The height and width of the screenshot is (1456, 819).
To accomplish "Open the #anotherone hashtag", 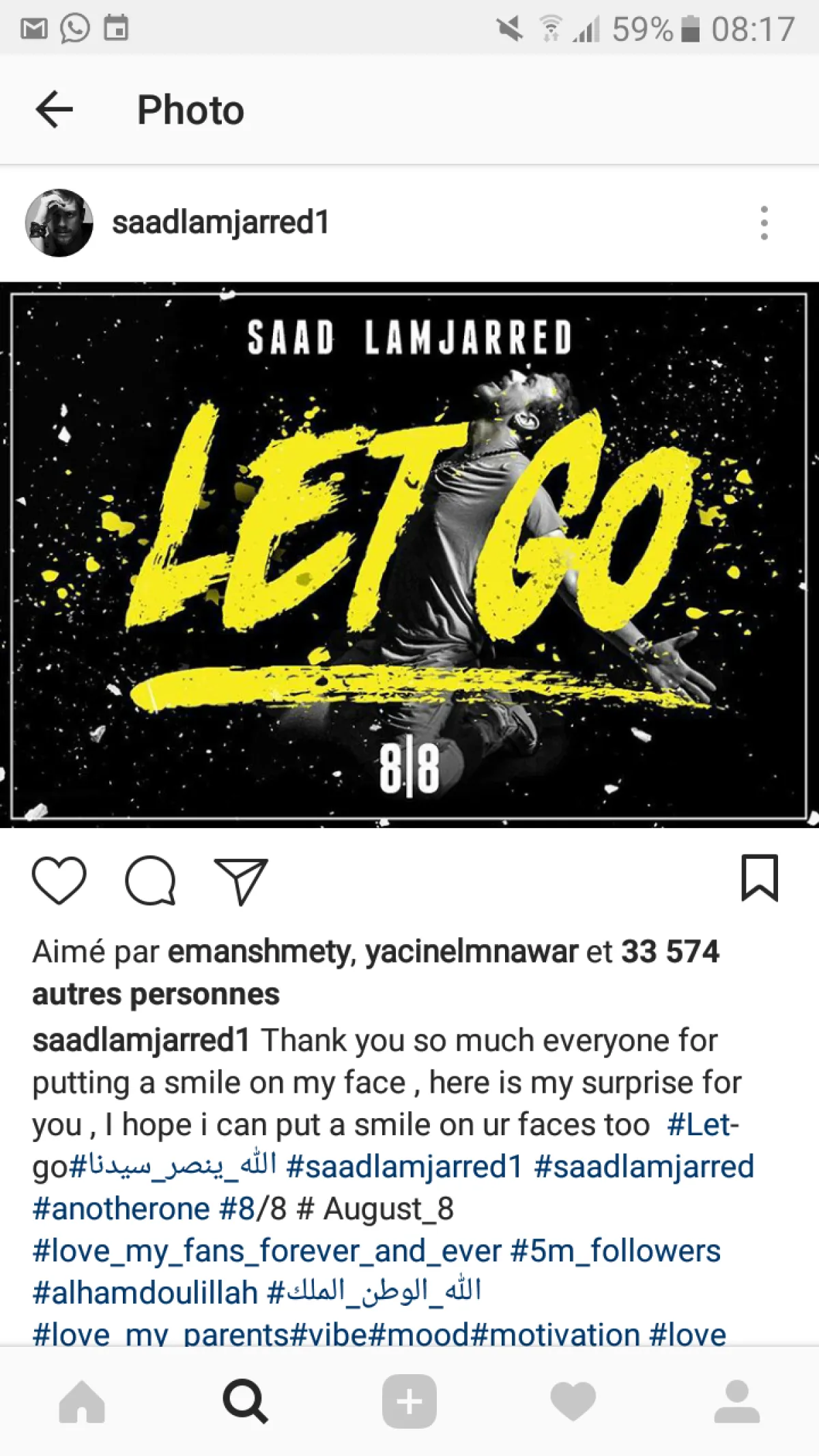I will [121, 1209].
